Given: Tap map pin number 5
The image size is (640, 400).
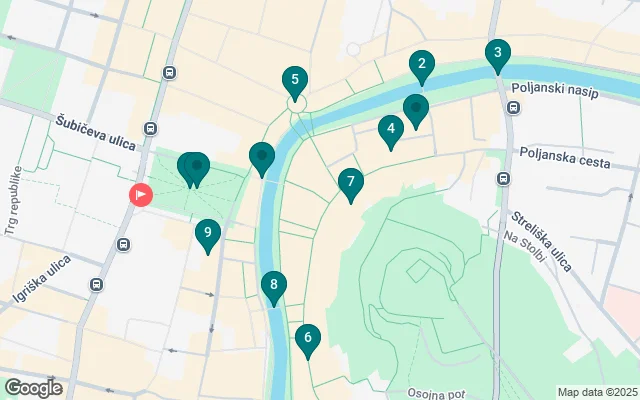Looking at the screenshot, I should point(294,80).
